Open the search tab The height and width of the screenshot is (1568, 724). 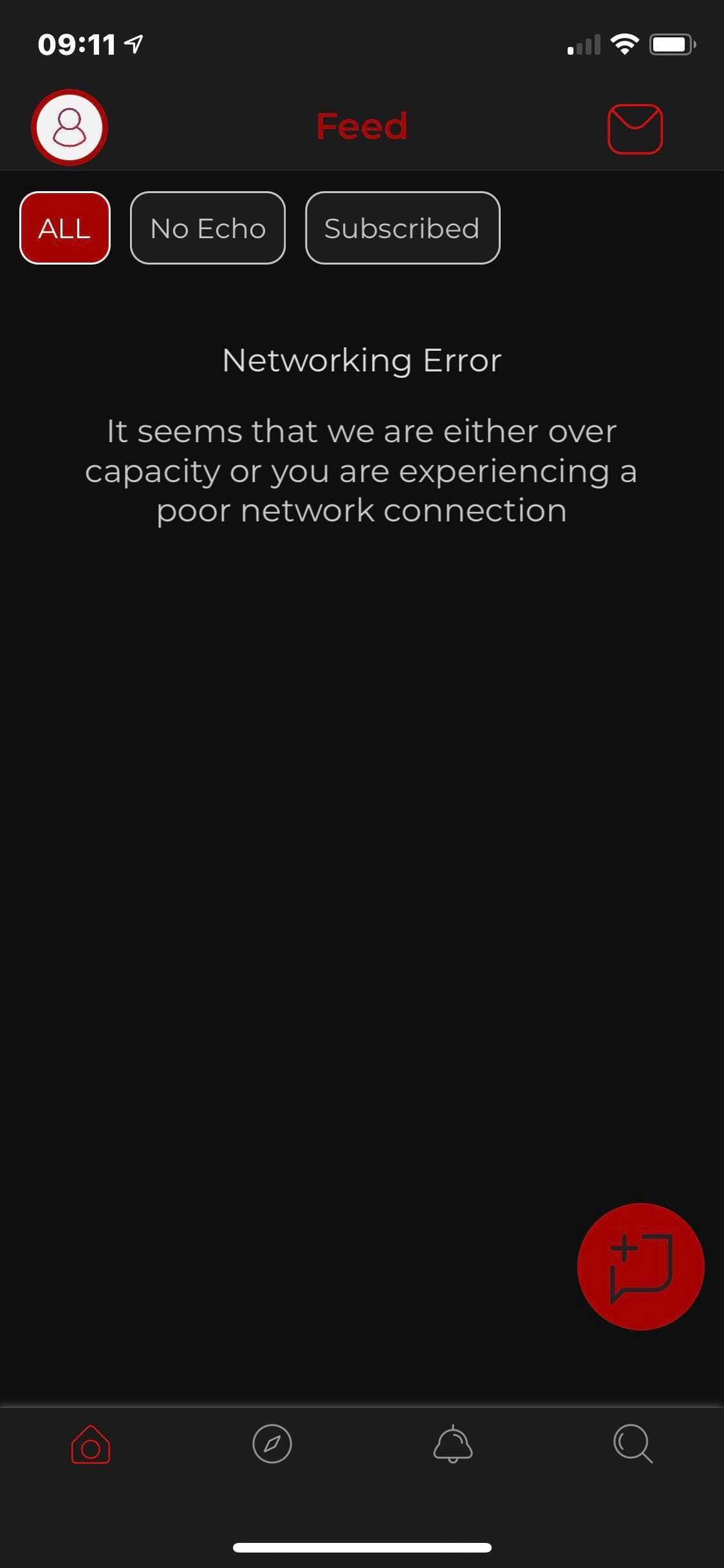(633, 1444)
